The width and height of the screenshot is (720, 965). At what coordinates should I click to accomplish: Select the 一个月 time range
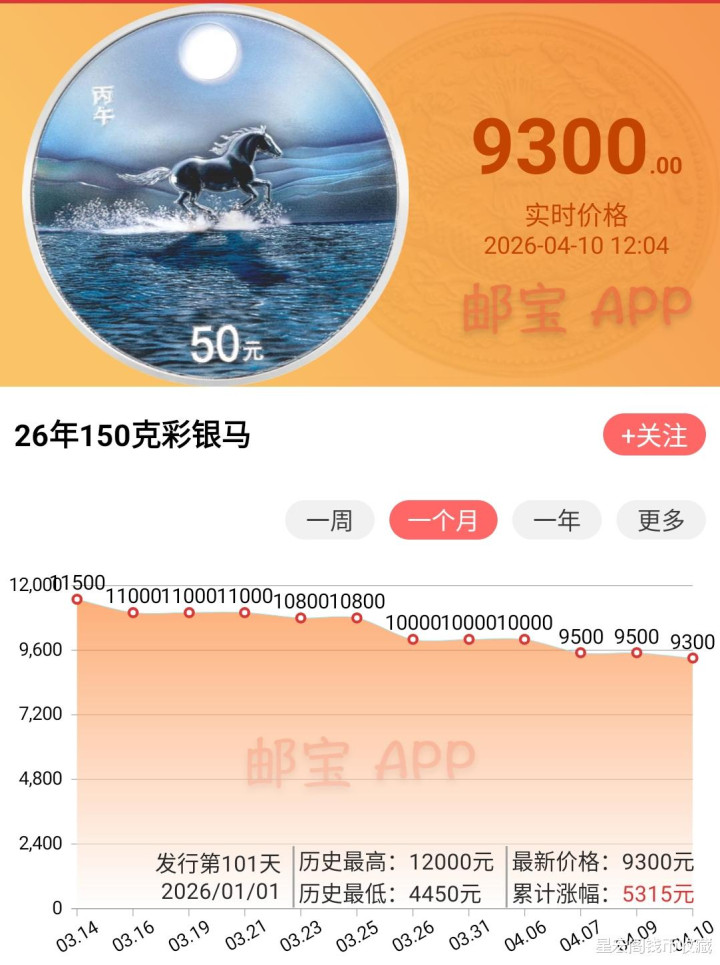pos(443,520)
